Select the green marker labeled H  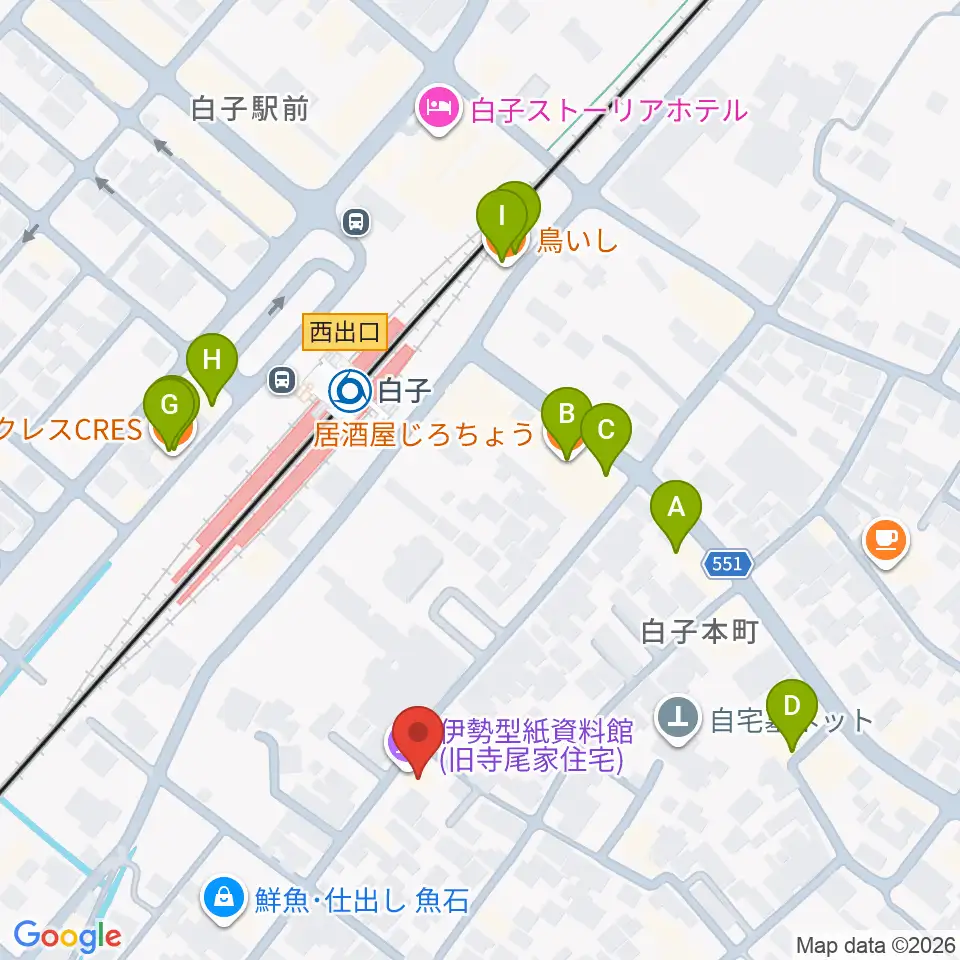pos(212,367)
